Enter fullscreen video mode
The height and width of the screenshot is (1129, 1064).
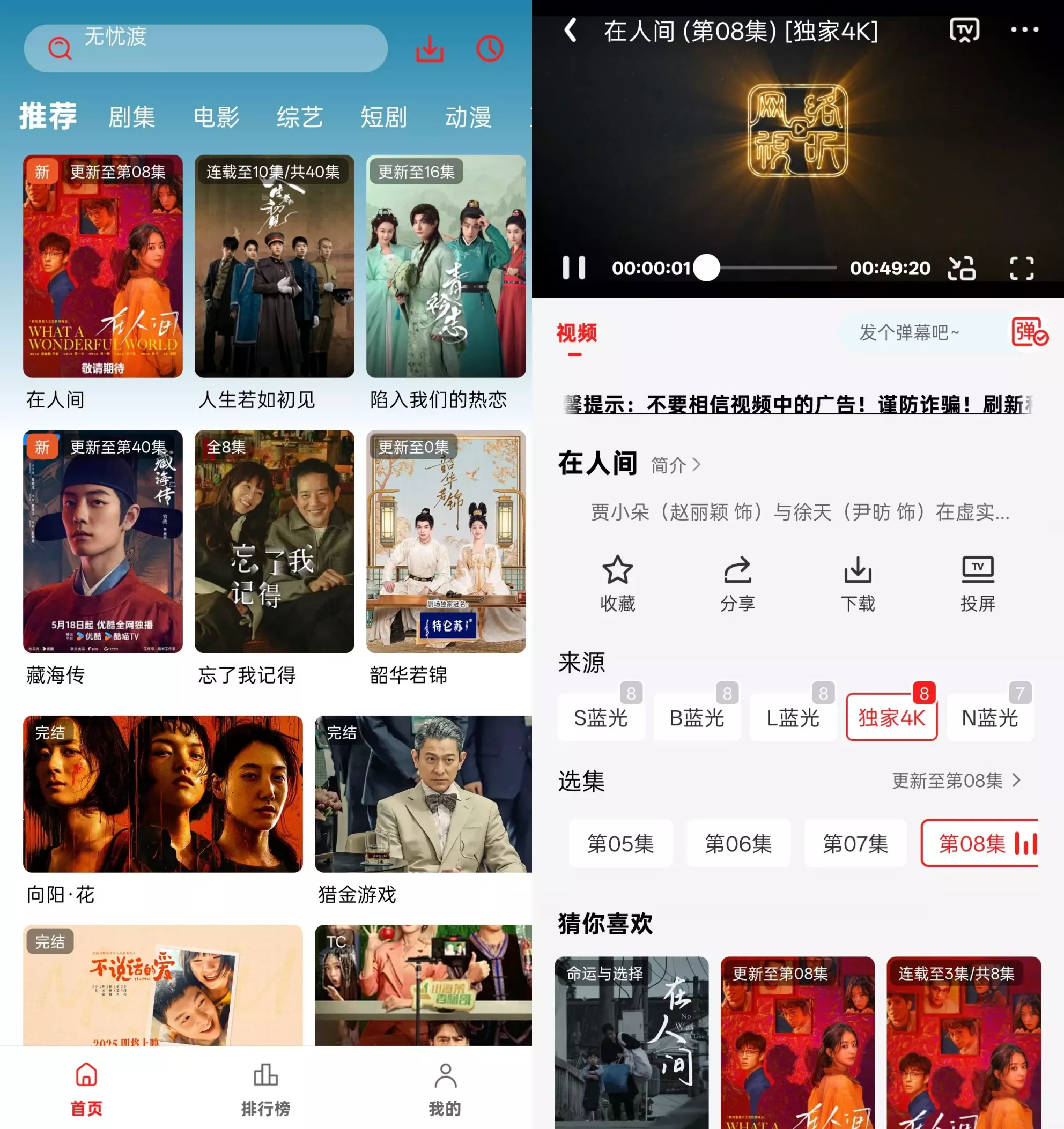(1021, 268)
